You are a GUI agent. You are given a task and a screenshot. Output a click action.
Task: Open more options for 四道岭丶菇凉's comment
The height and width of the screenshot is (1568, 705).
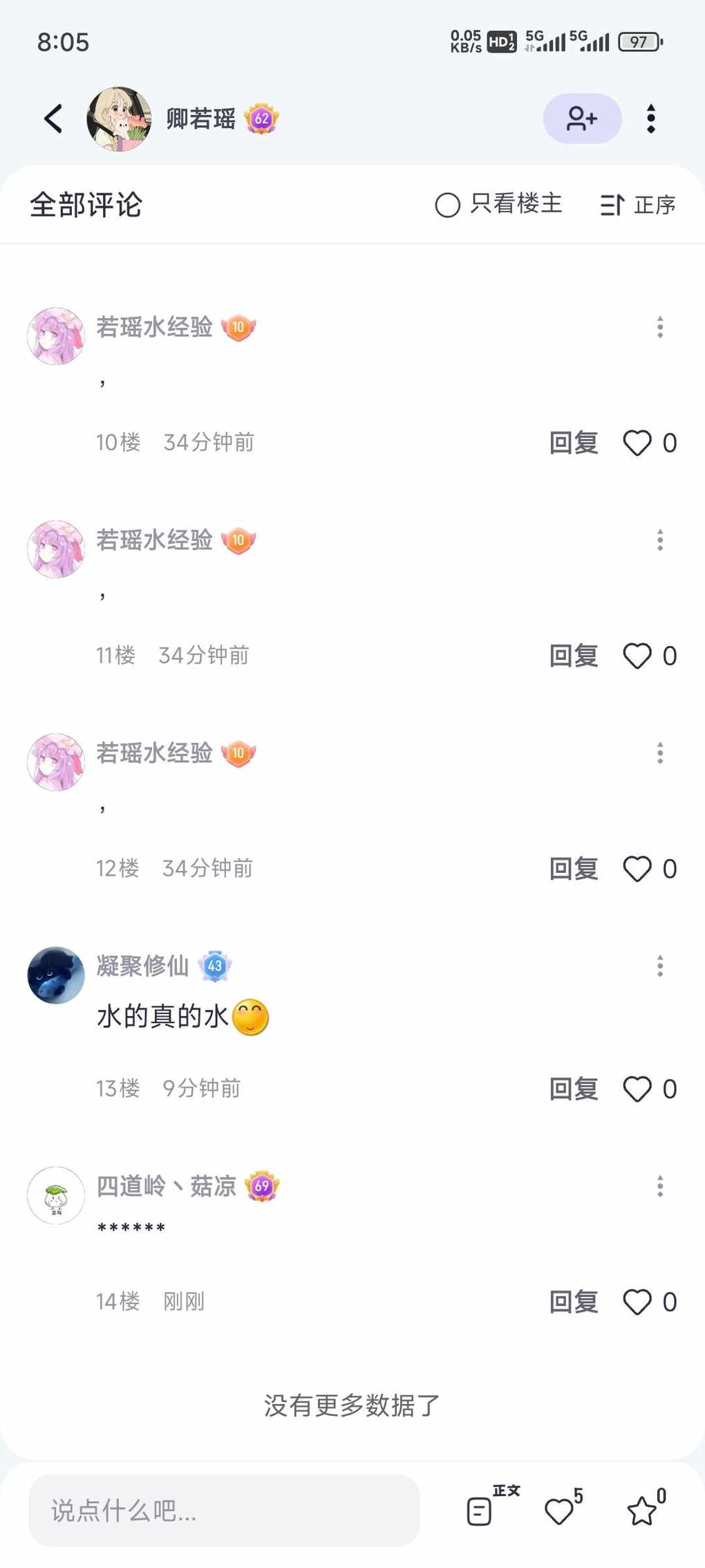click(x=660, y=1186)
